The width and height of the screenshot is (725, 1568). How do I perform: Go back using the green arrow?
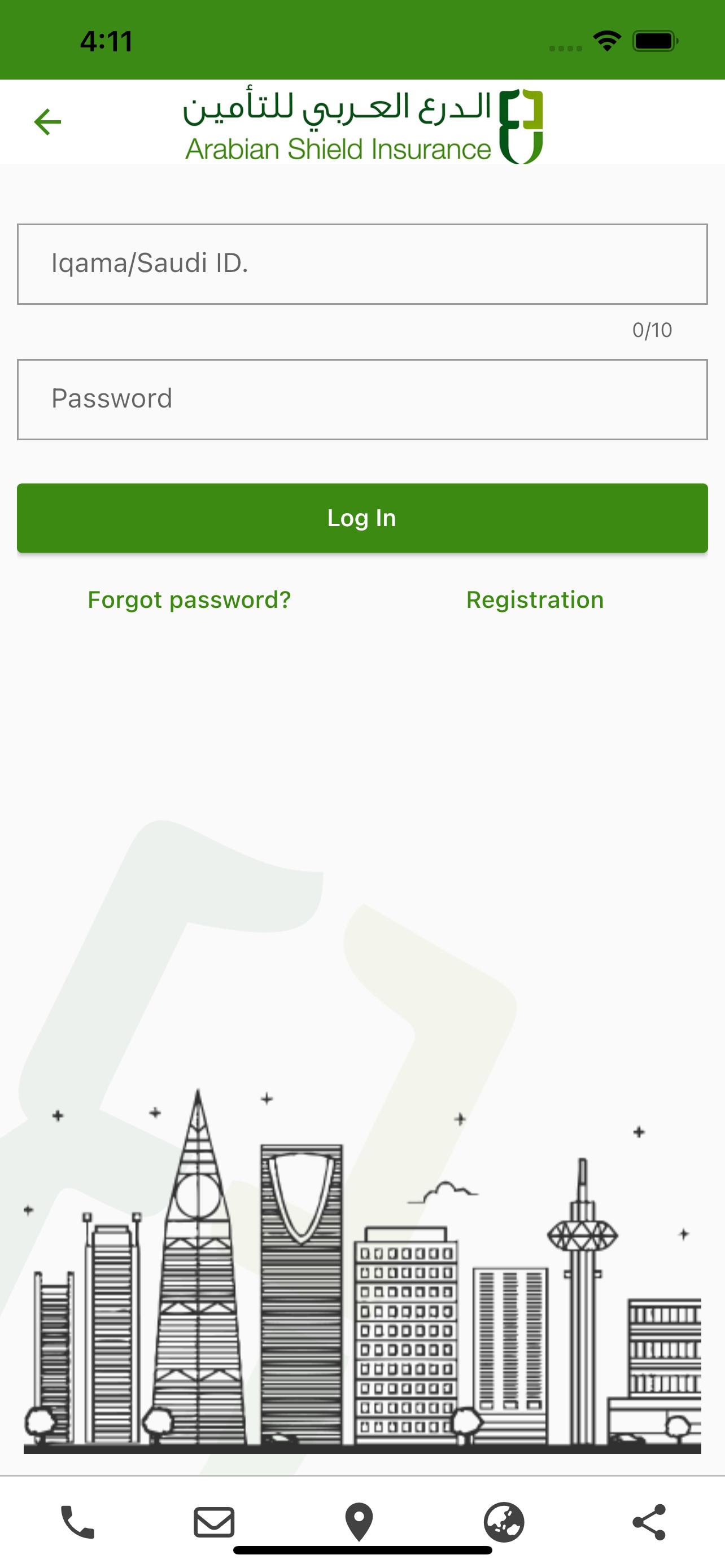click(x=47, y=122)
